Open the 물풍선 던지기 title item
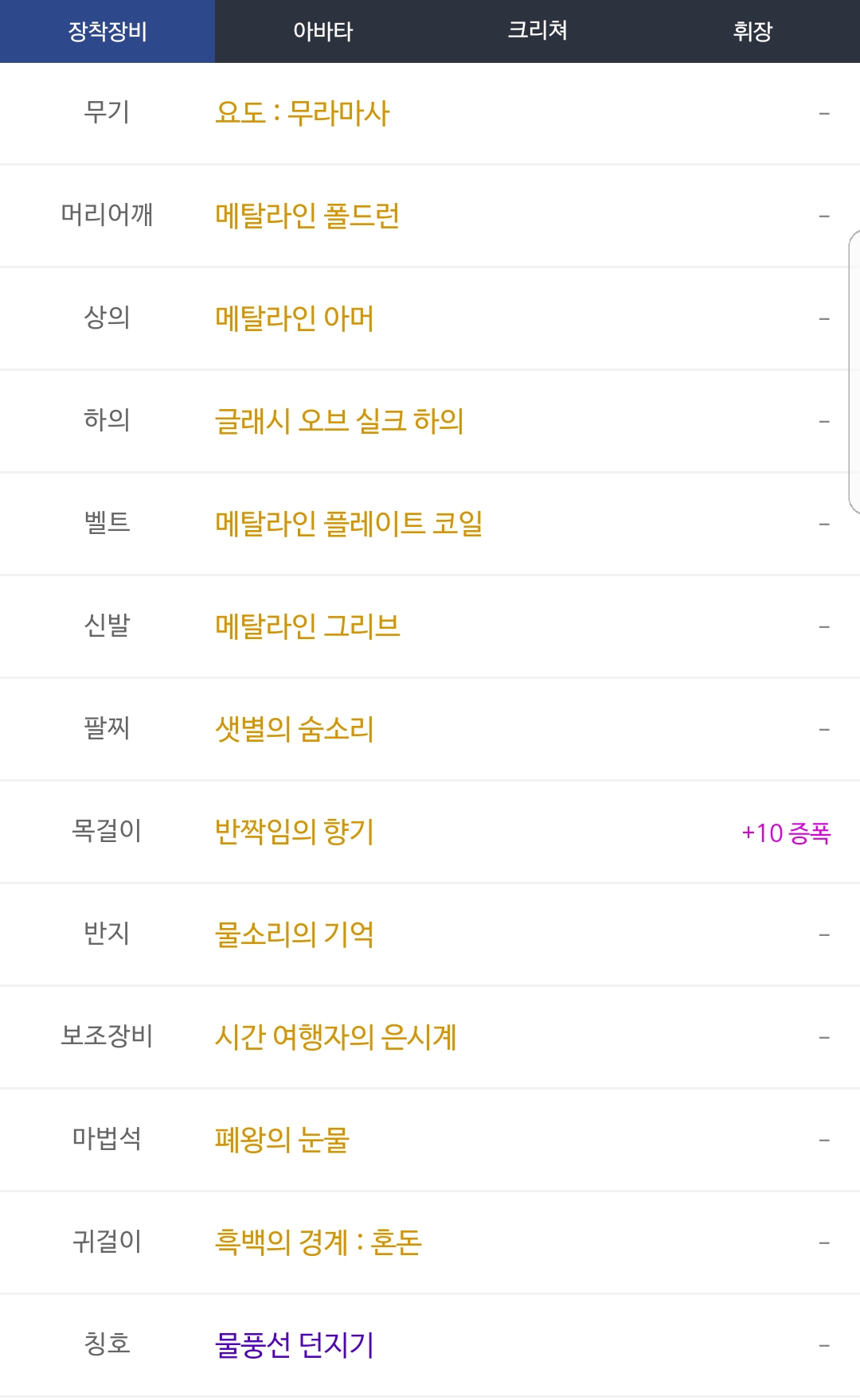The height and width of the screenshot is (1400, 860). tap(294, 1345)
